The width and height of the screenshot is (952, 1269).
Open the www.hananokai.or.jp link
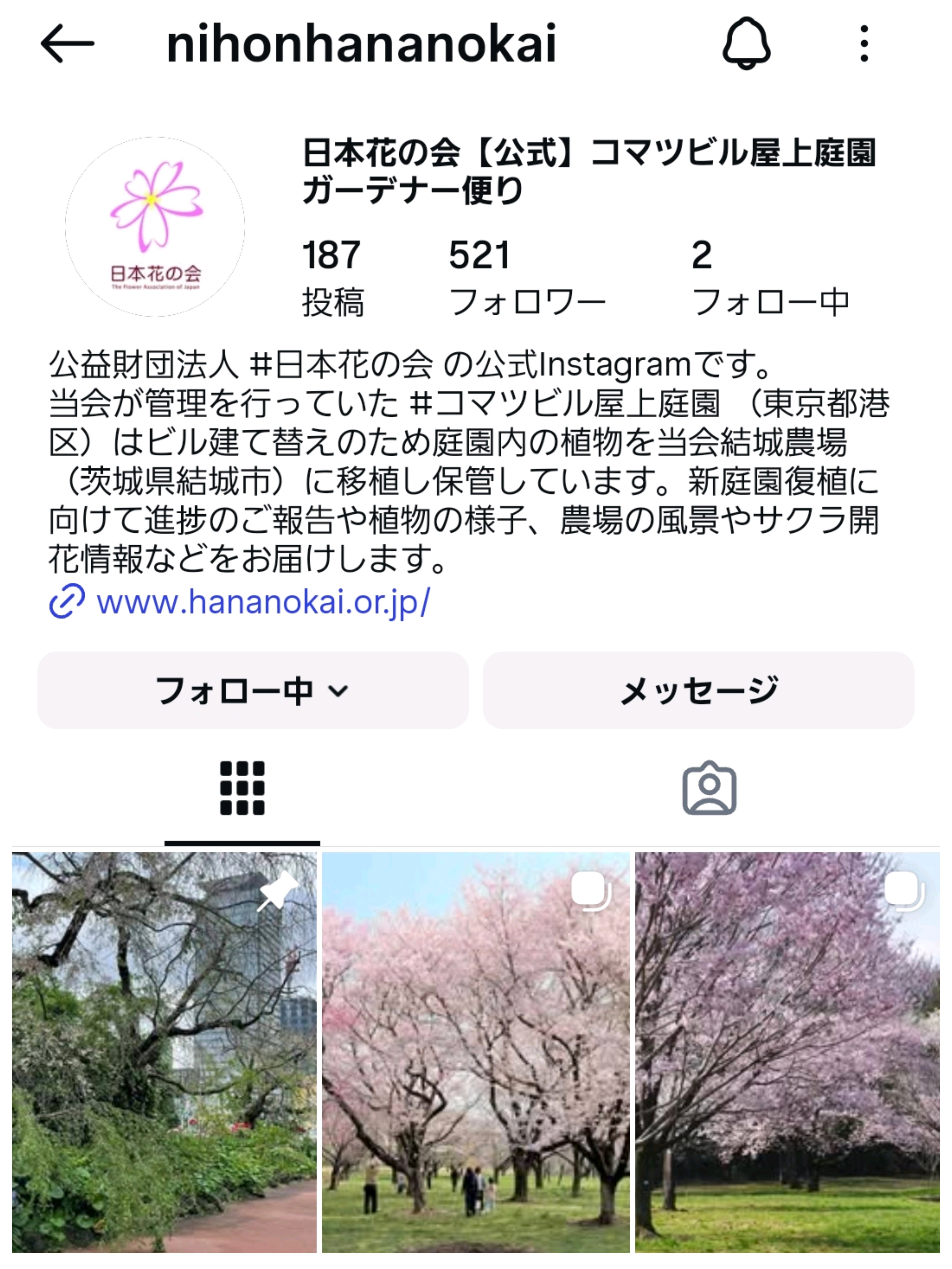tap(263, 602)
